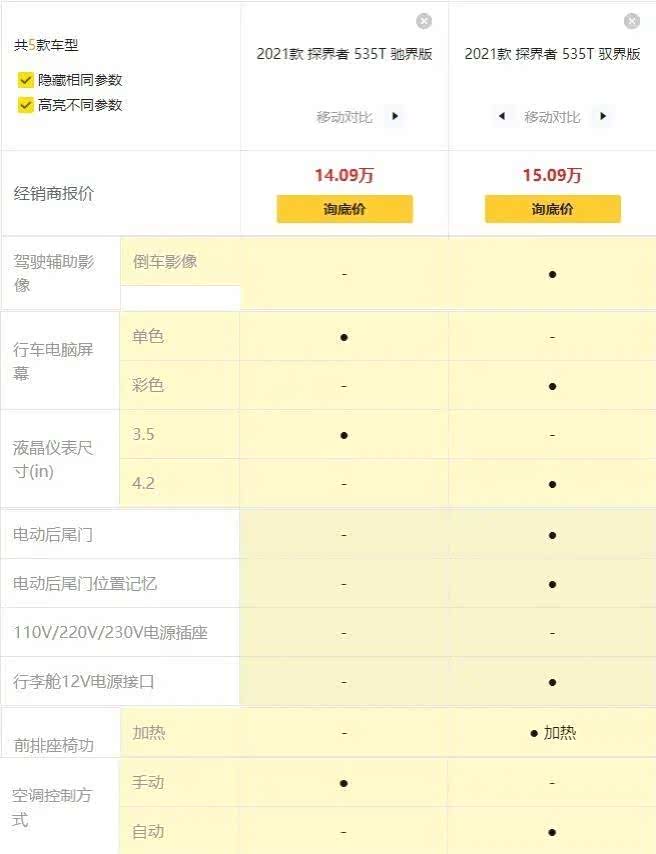The width and height of the screenshot is (656, 854).
Task: Toggle the 高亮不同参数 checkbox
Action: (26, 105)
